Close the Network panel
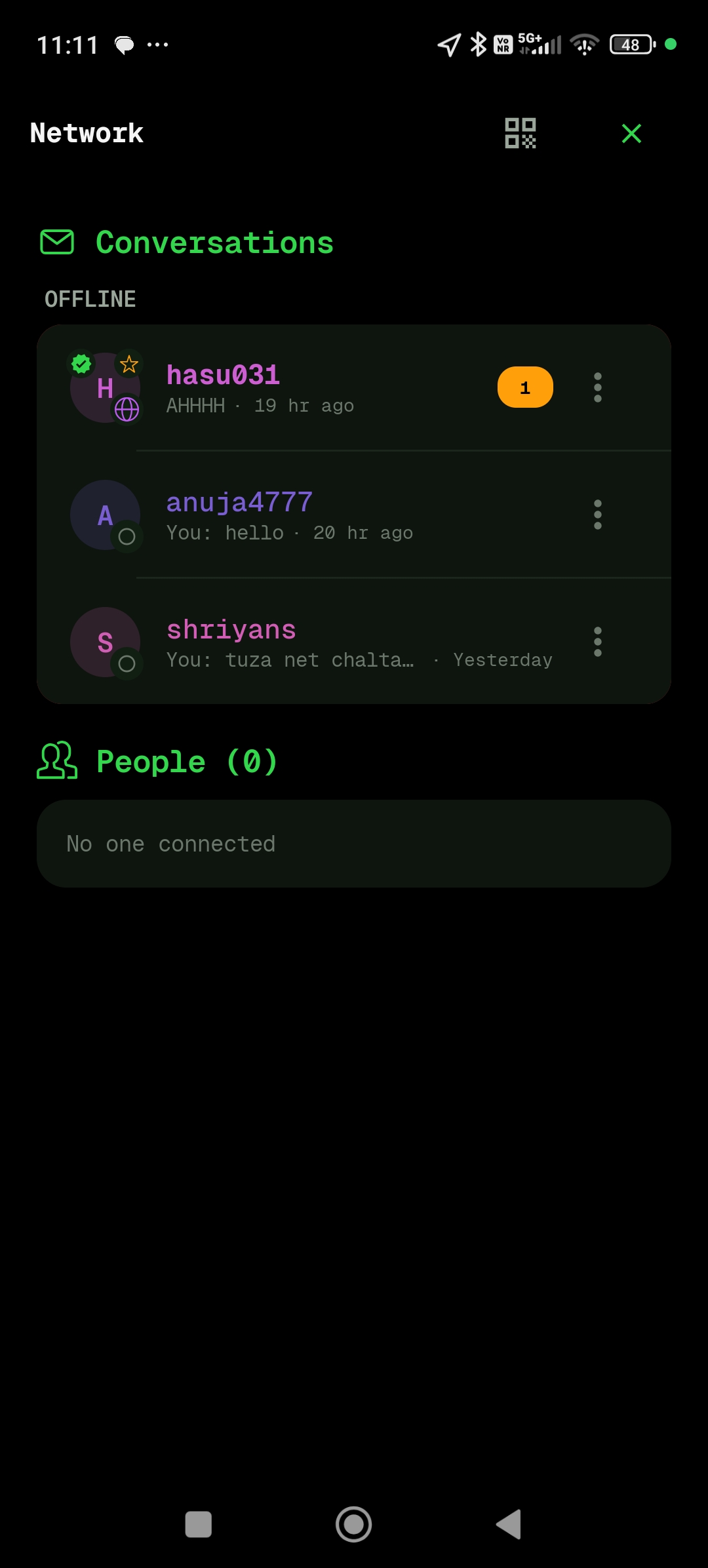Image resolution: width=708 pixels, height=1568 pixels. tap(631, 133)
